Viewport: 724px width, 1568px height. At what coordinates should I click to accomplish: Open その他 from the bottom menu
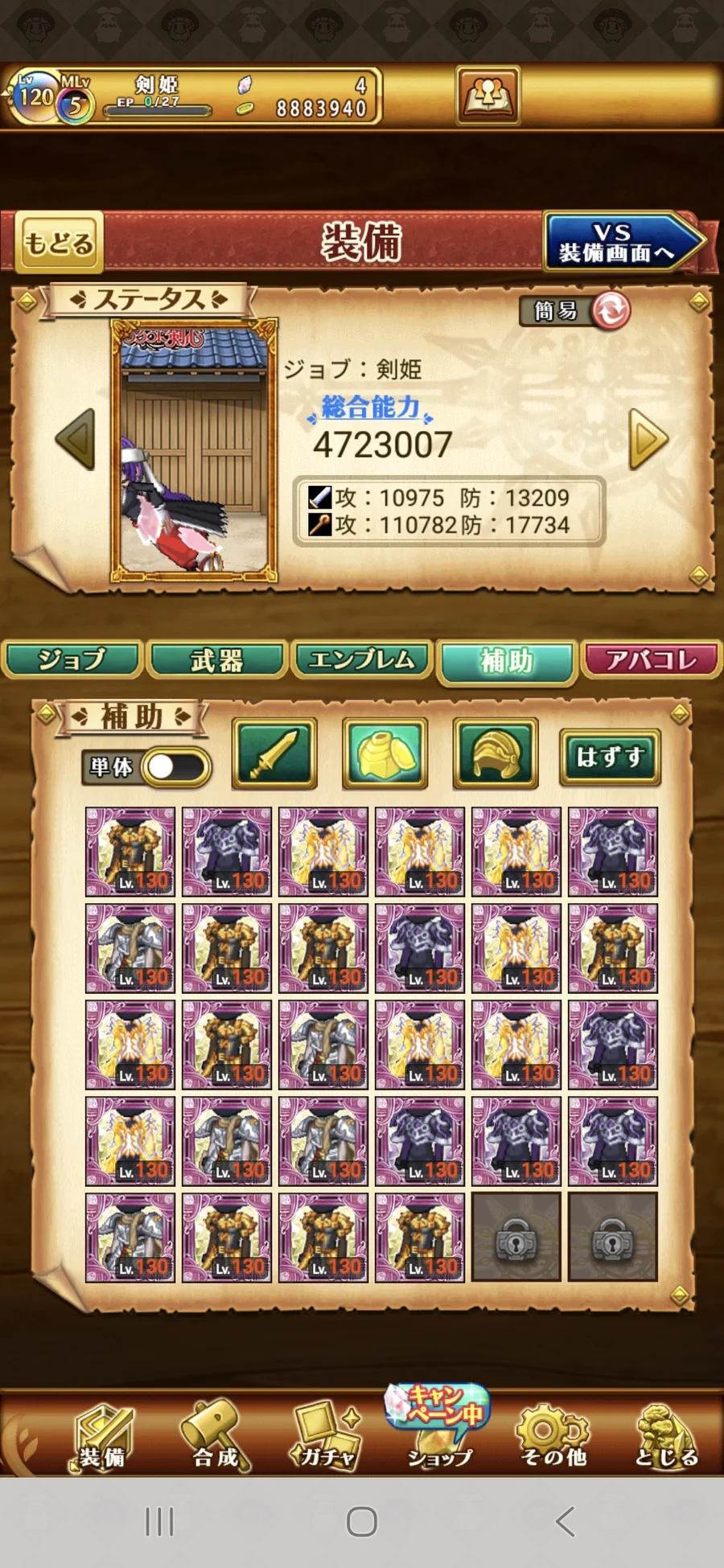pos(553,1438)
